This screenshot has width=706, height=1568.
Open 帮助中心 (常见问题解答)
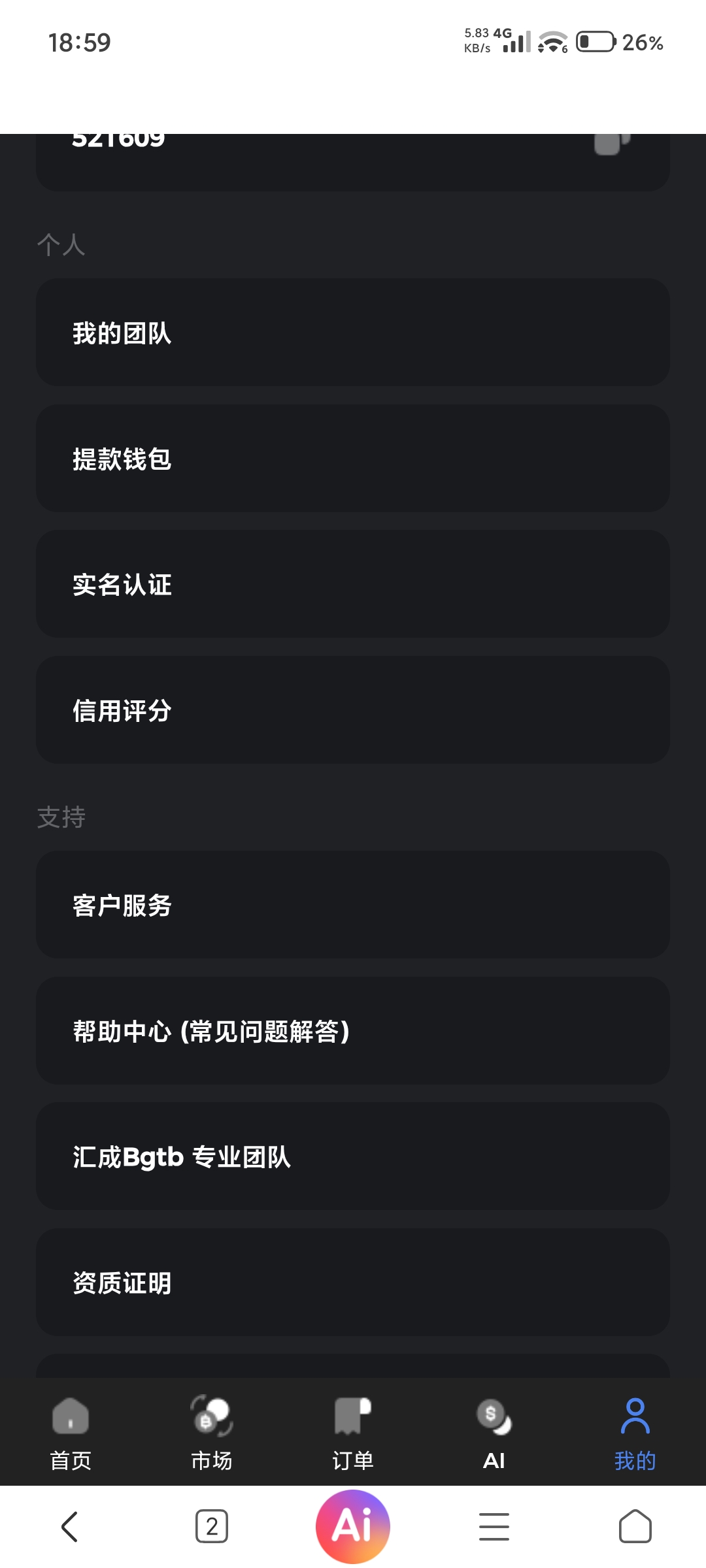353,1031
